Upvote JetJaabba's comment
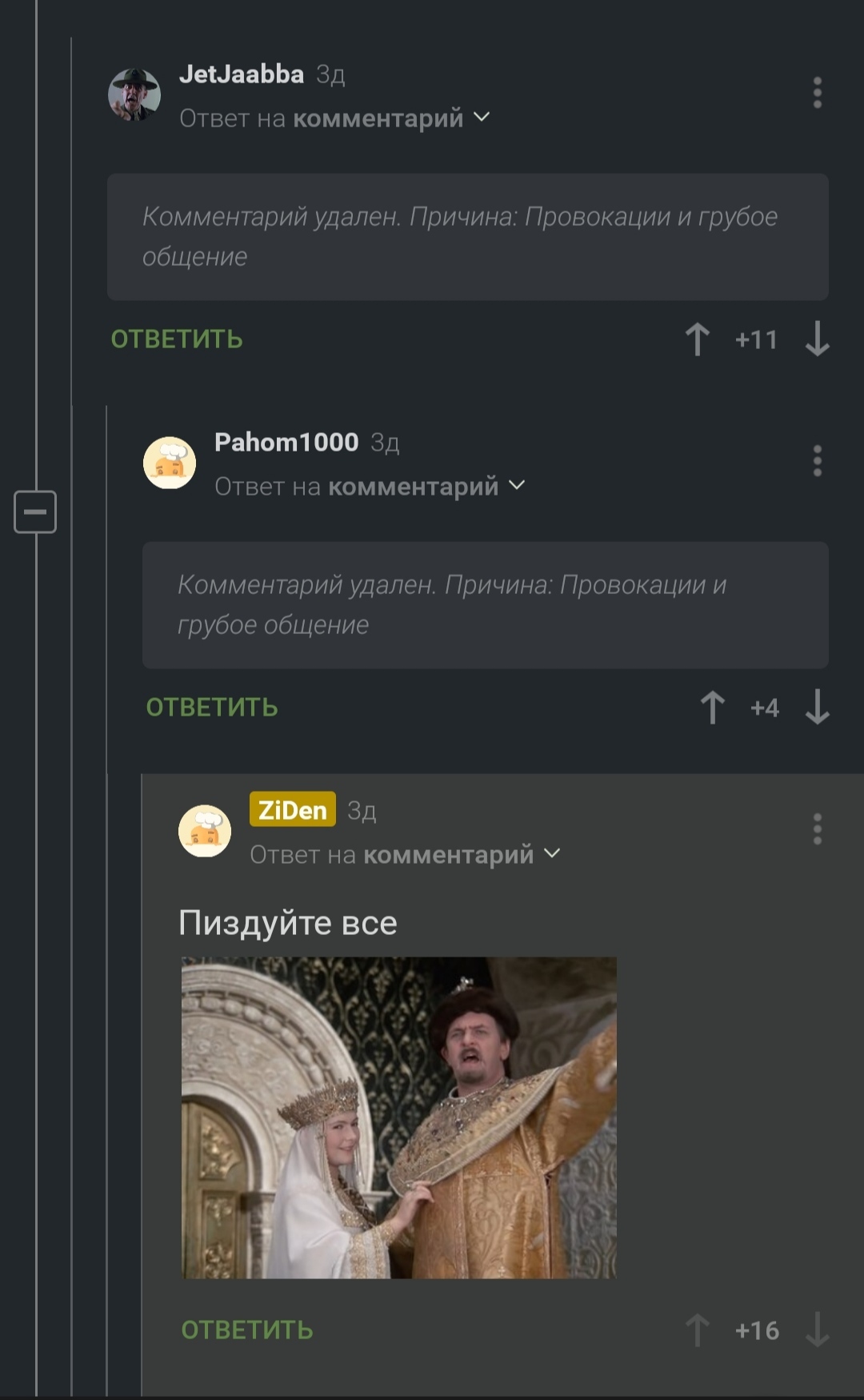 point(698,339)
